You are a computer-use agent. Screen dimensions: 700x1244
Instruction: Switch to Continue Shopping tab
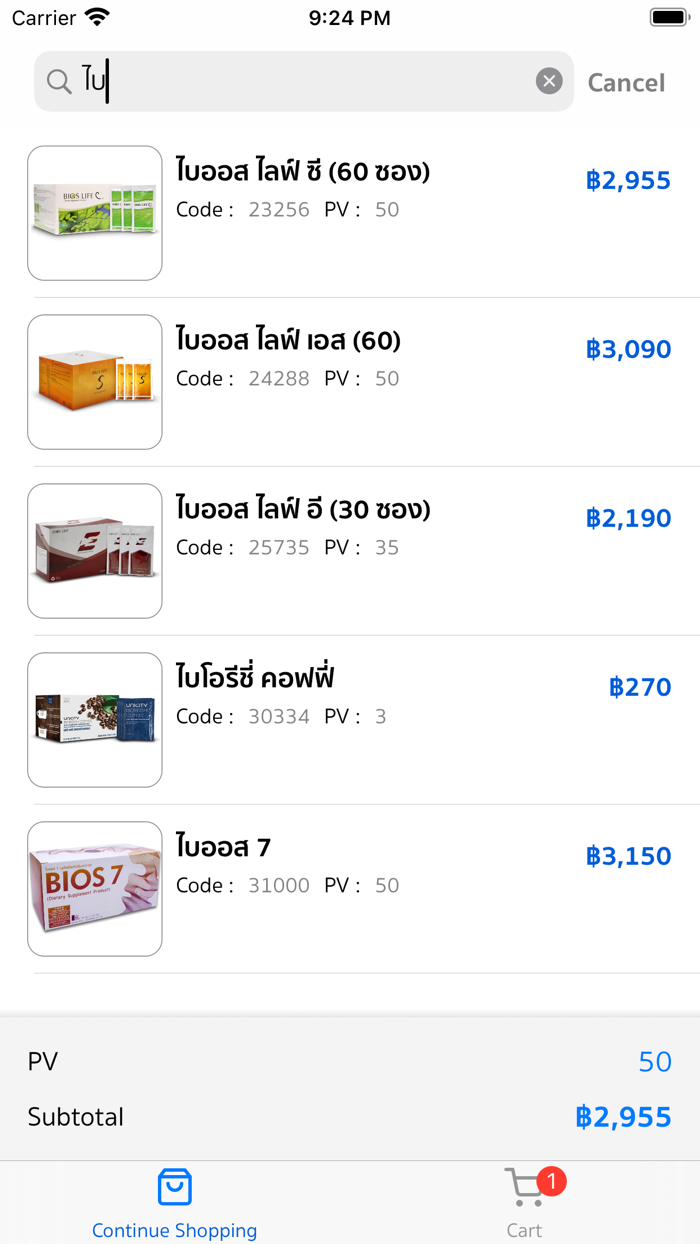[175, 1203]
